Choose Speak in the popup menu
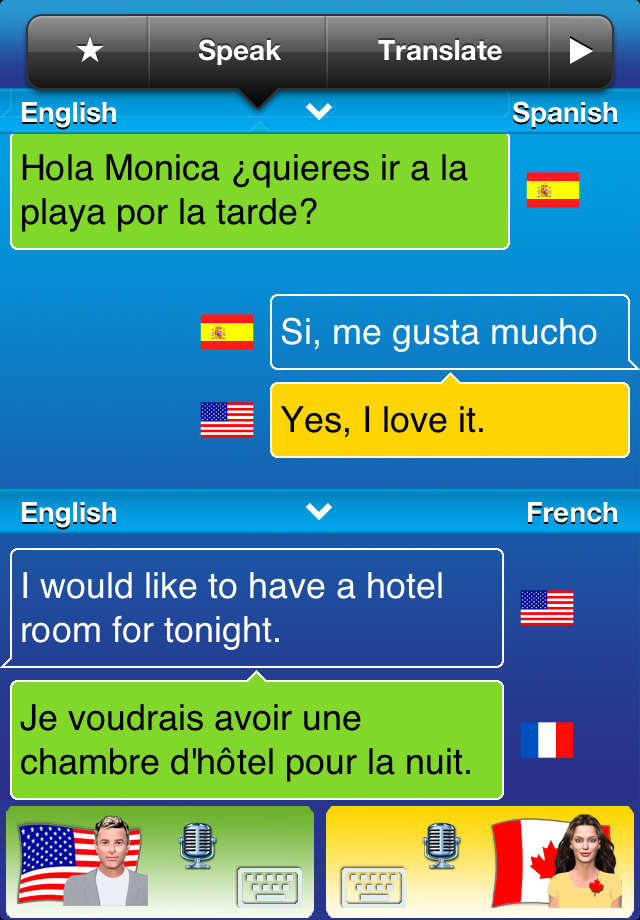This screenshot has height=920, width=640. click(x=239, y=51)
